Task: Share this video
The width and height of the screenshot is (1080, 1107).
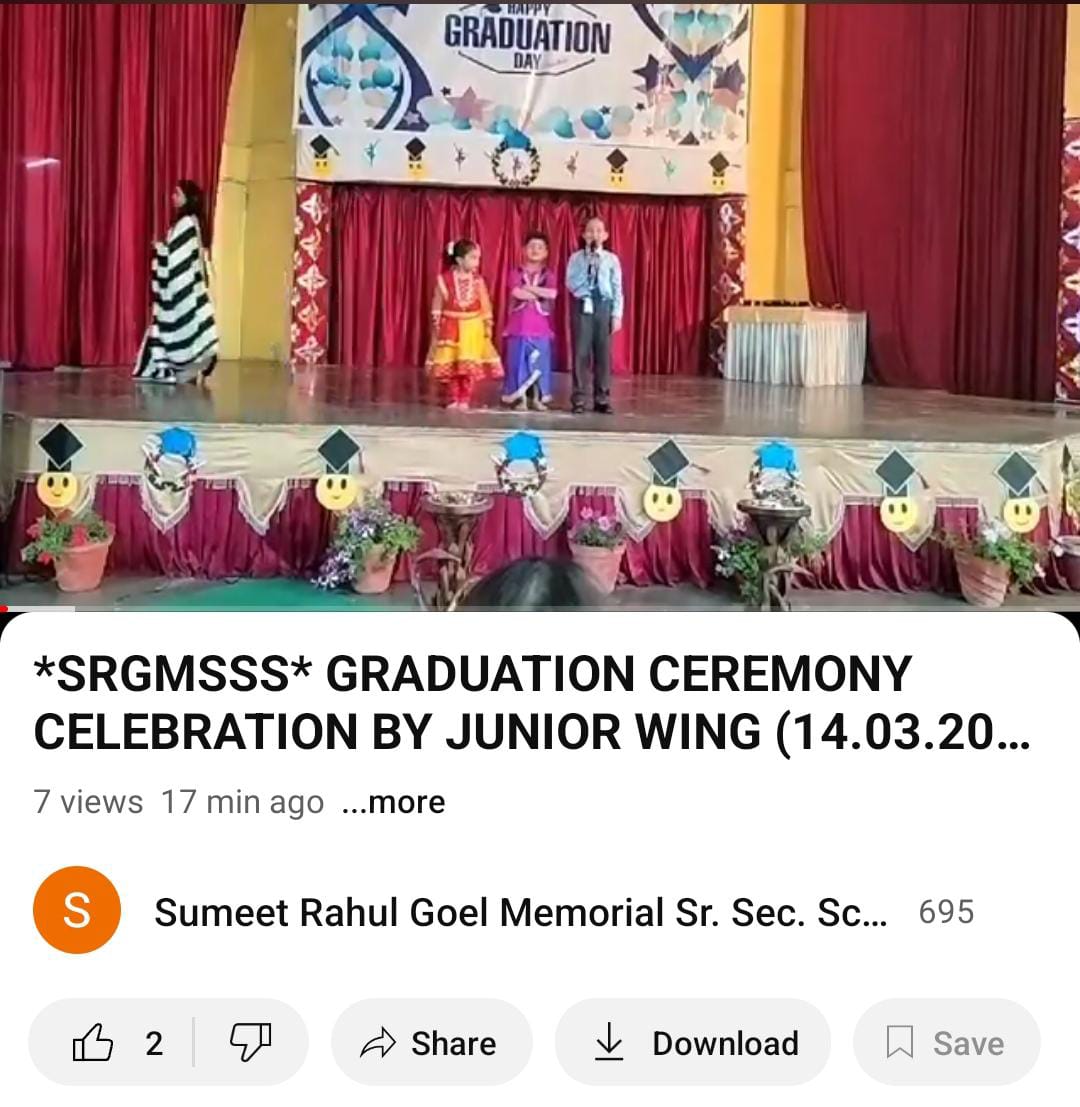Action: [x=430, y=1043]
